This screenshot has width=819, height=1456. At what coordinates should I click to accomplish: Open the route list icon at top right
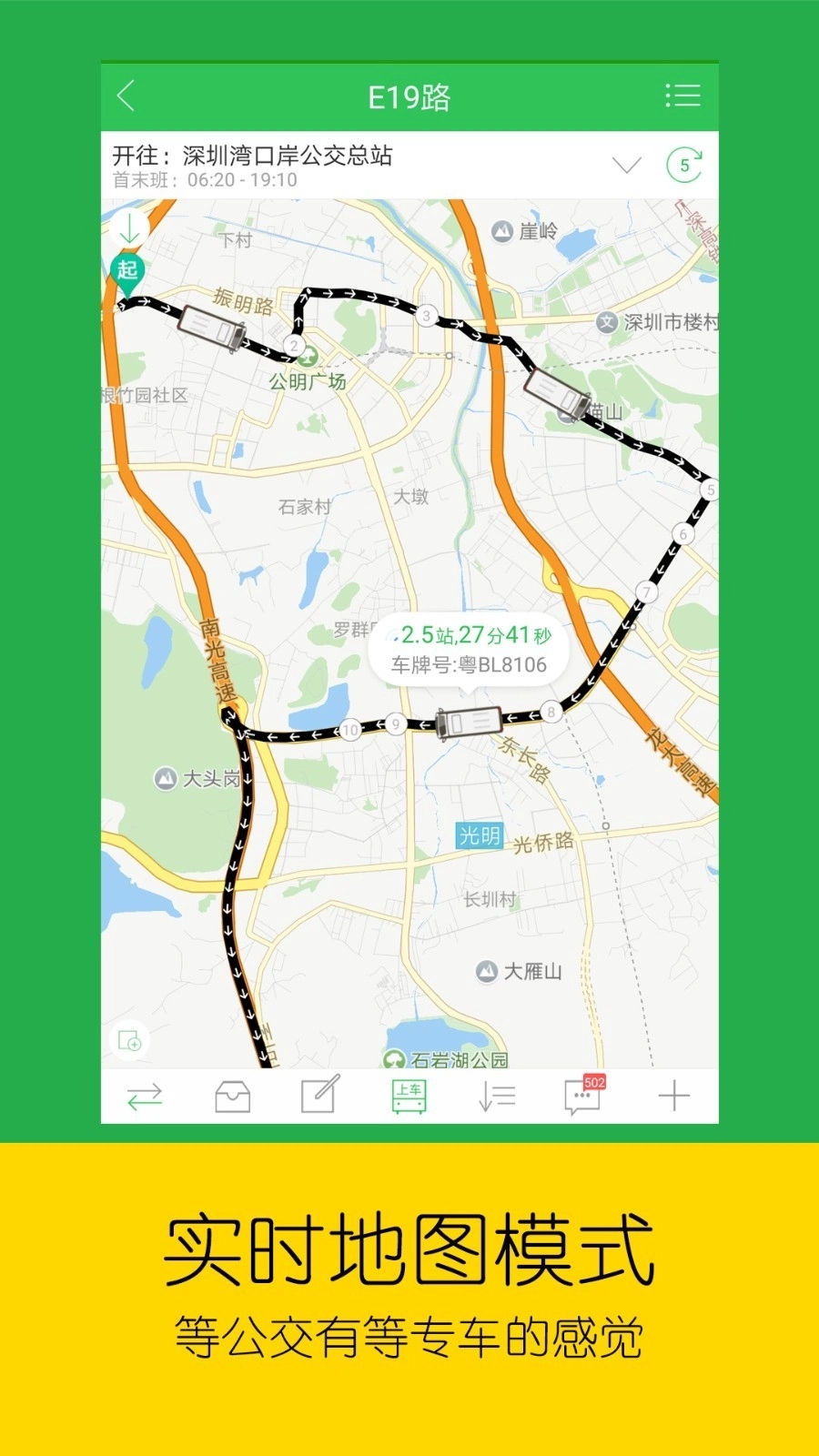(x=684, y=96)
